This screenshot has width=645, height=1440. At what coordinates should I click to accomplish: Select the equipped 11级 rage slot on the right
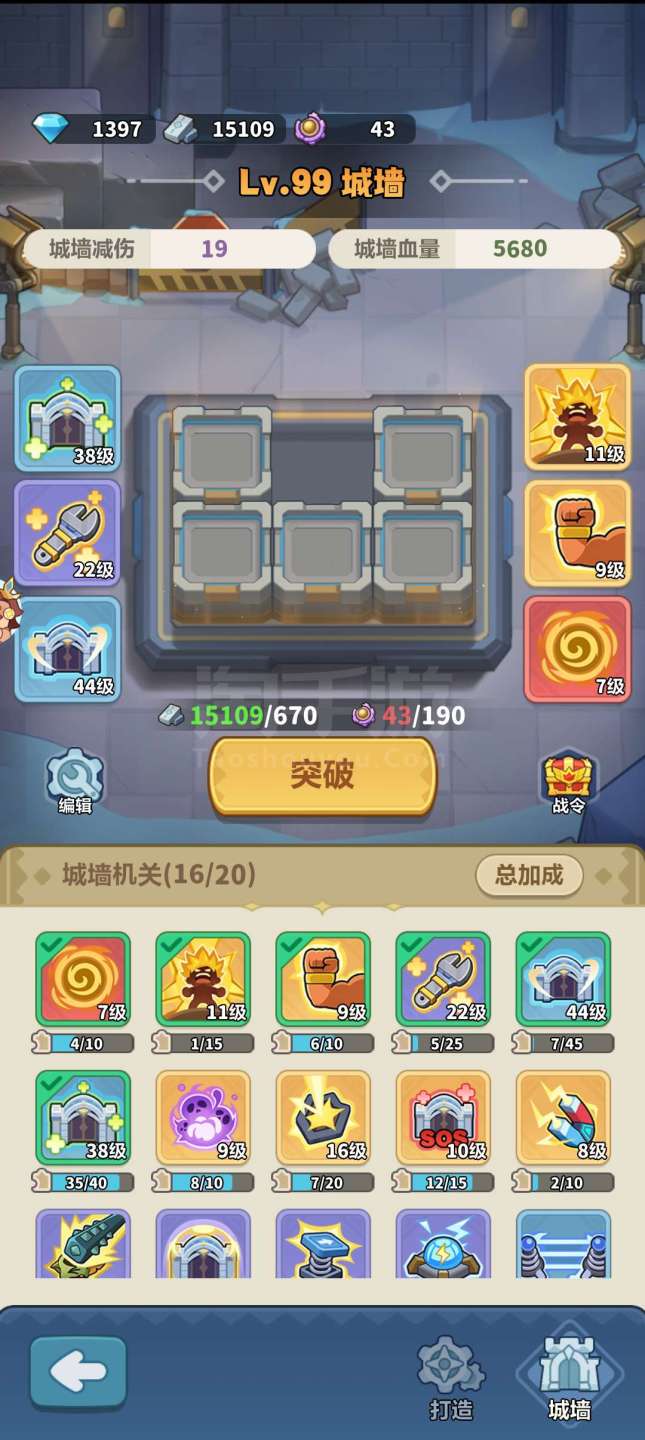577,416
